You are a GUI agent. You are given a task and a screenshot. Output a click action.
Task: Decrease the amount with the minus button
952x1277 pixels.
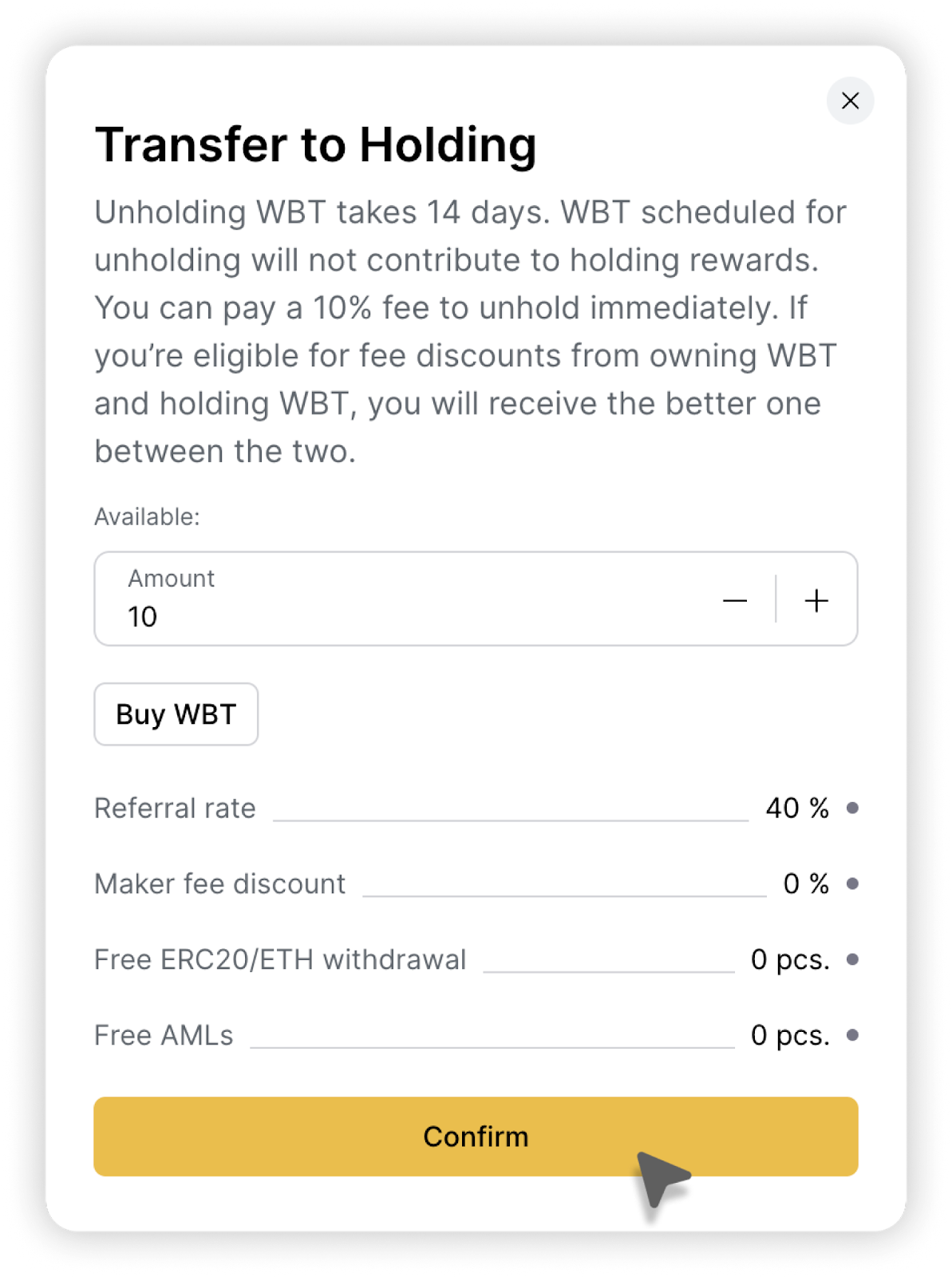click(x=734, y=600)
